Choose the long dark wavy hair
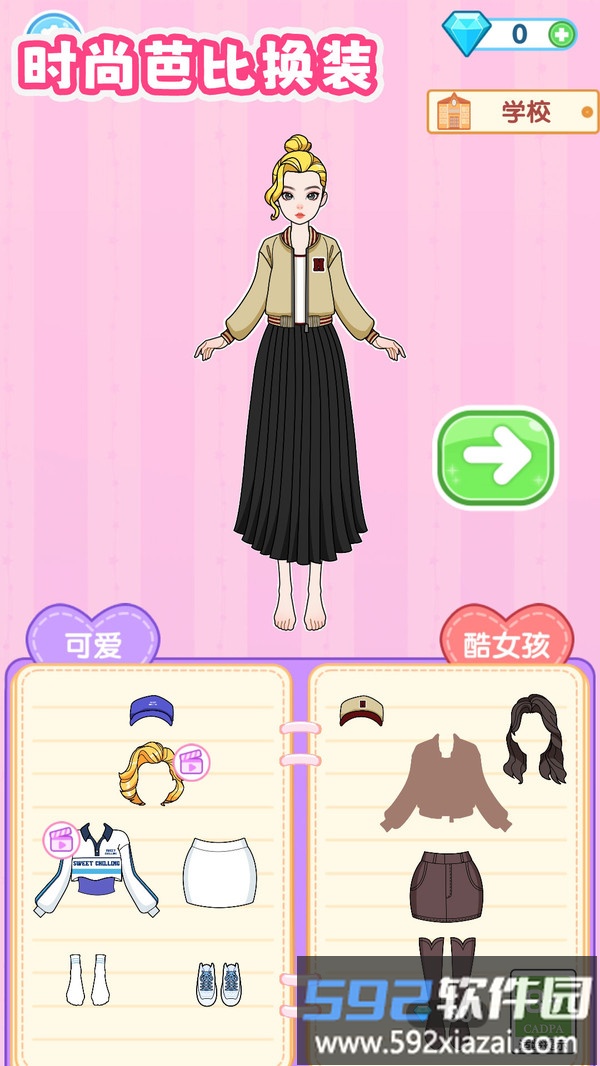Image resolution: width=600 pixels, height=1066 pixels. click(x=534, y=738)
